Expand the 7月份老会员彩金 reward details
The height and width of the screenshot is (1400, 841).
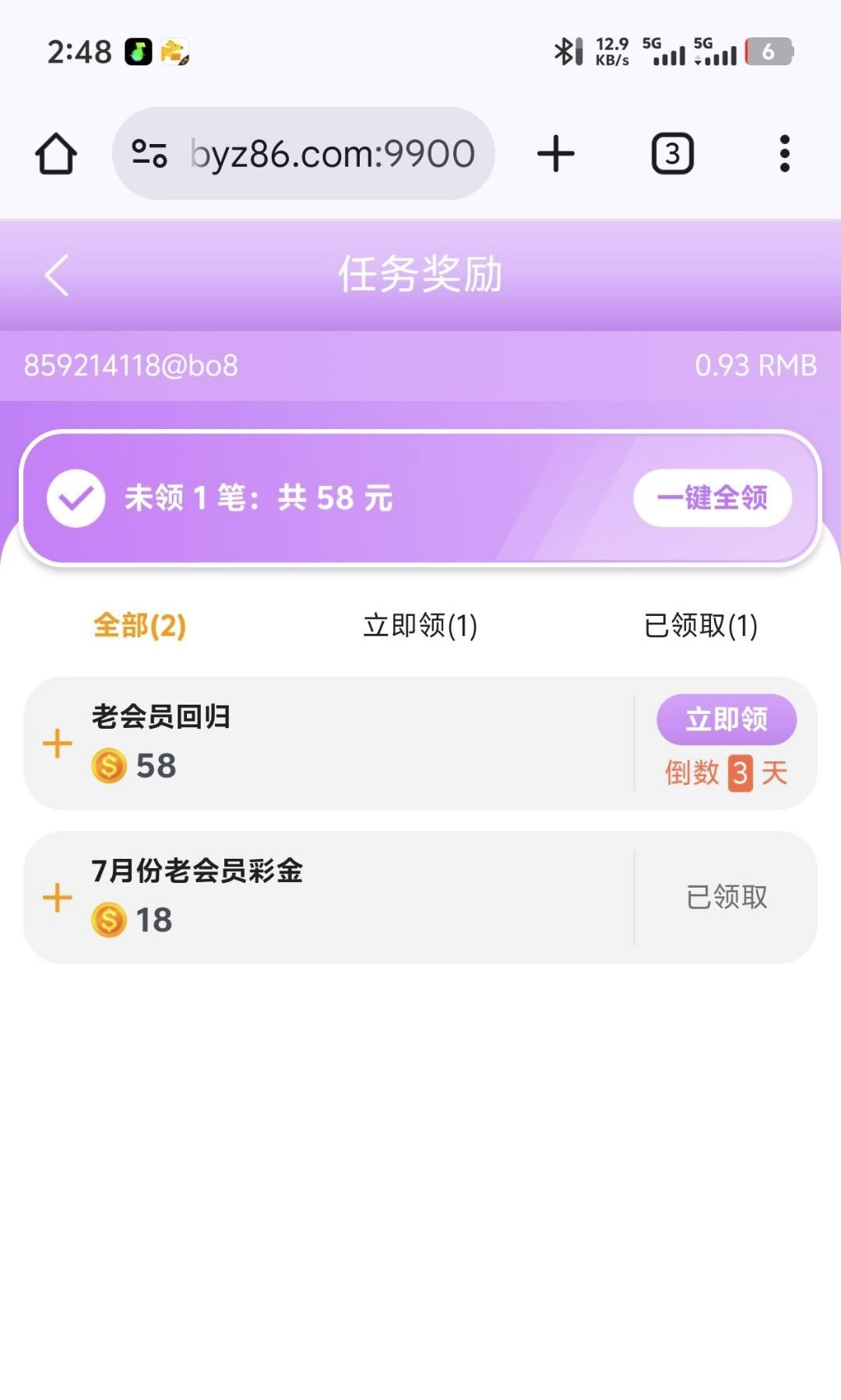coord(58,898)
